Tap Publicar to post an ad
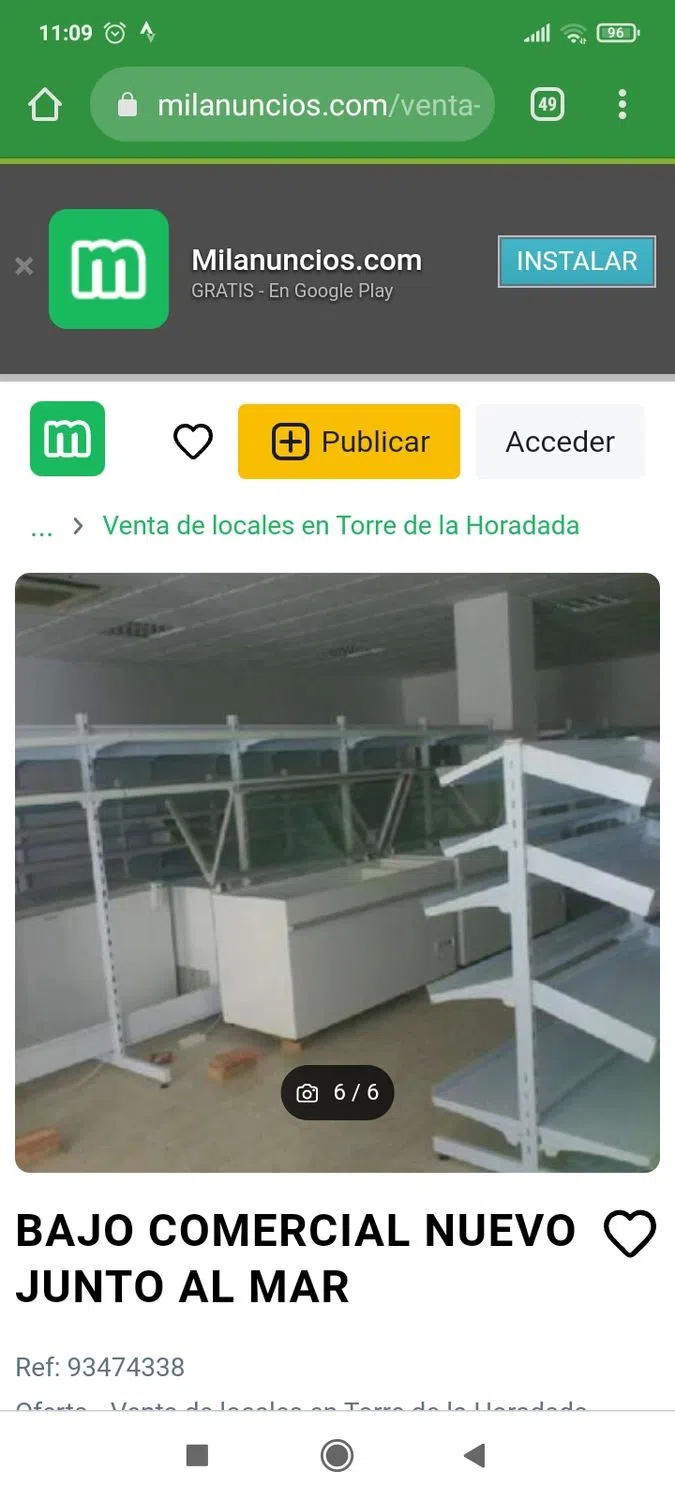The width and height of the screenshot is (675, 1500). [349, 442]
